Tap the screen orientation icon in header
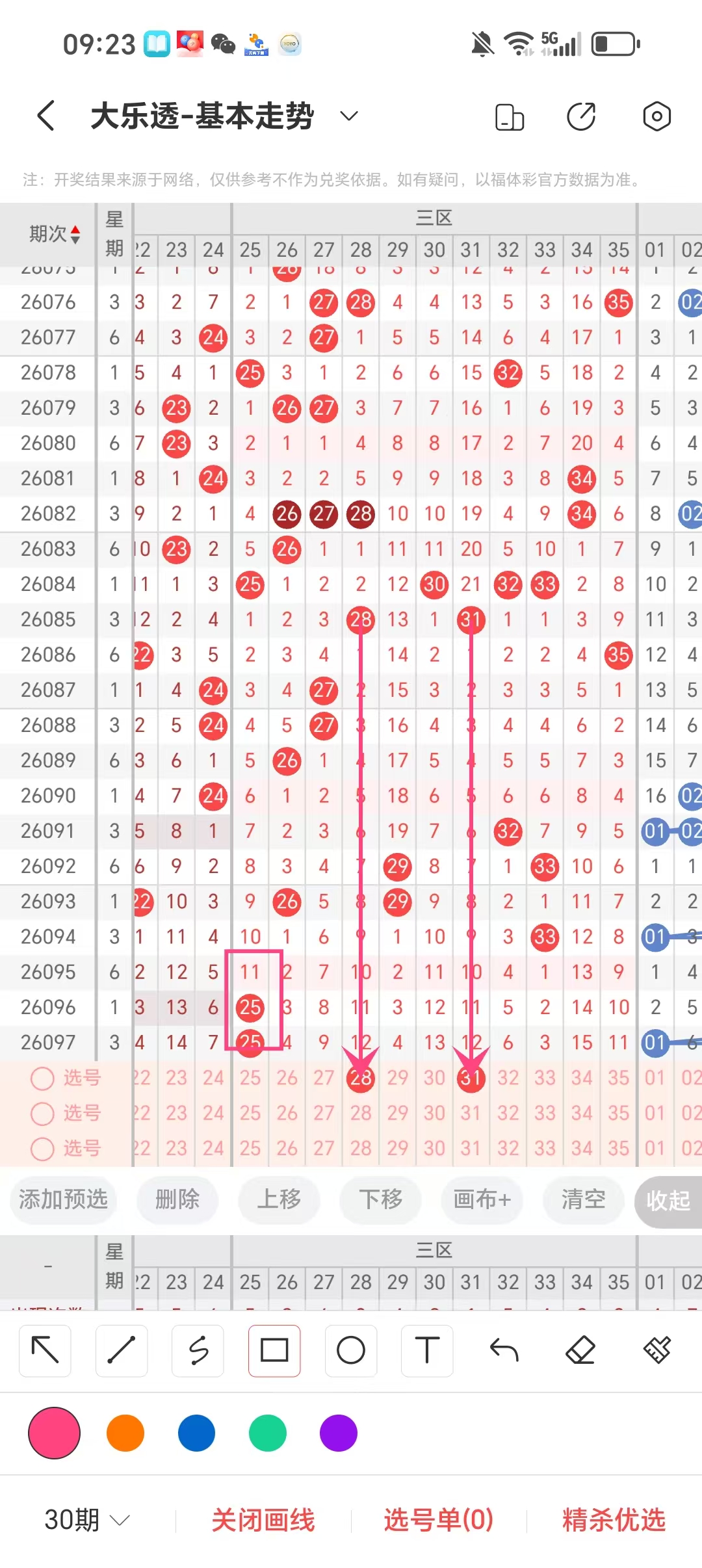Image resolution: width=702 pixels, height=1568 pixels. coord(510,117)
